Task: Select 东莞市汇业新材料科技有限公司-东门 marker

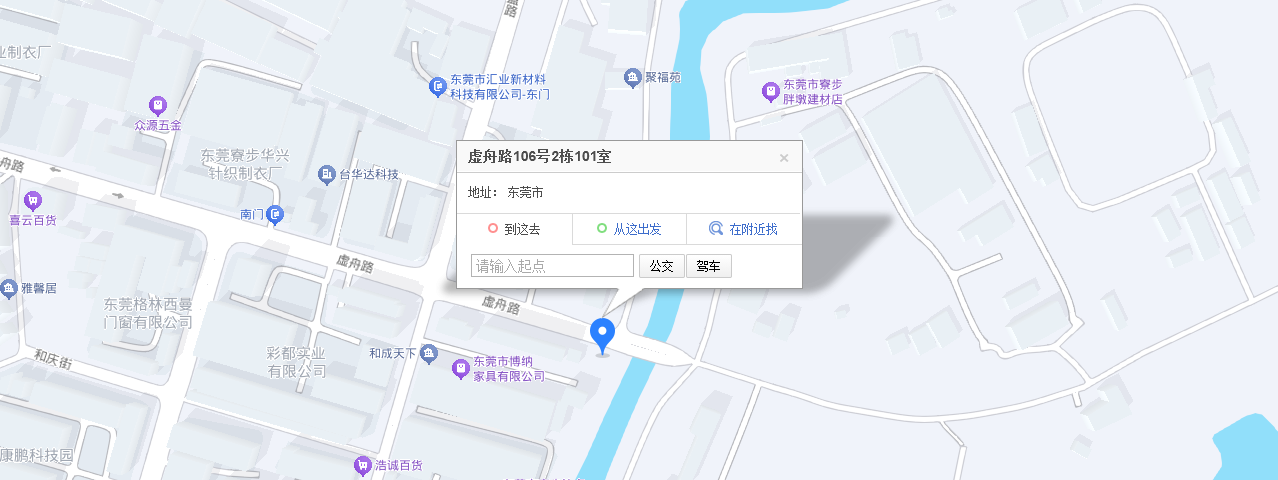Action: coord(437,87)
